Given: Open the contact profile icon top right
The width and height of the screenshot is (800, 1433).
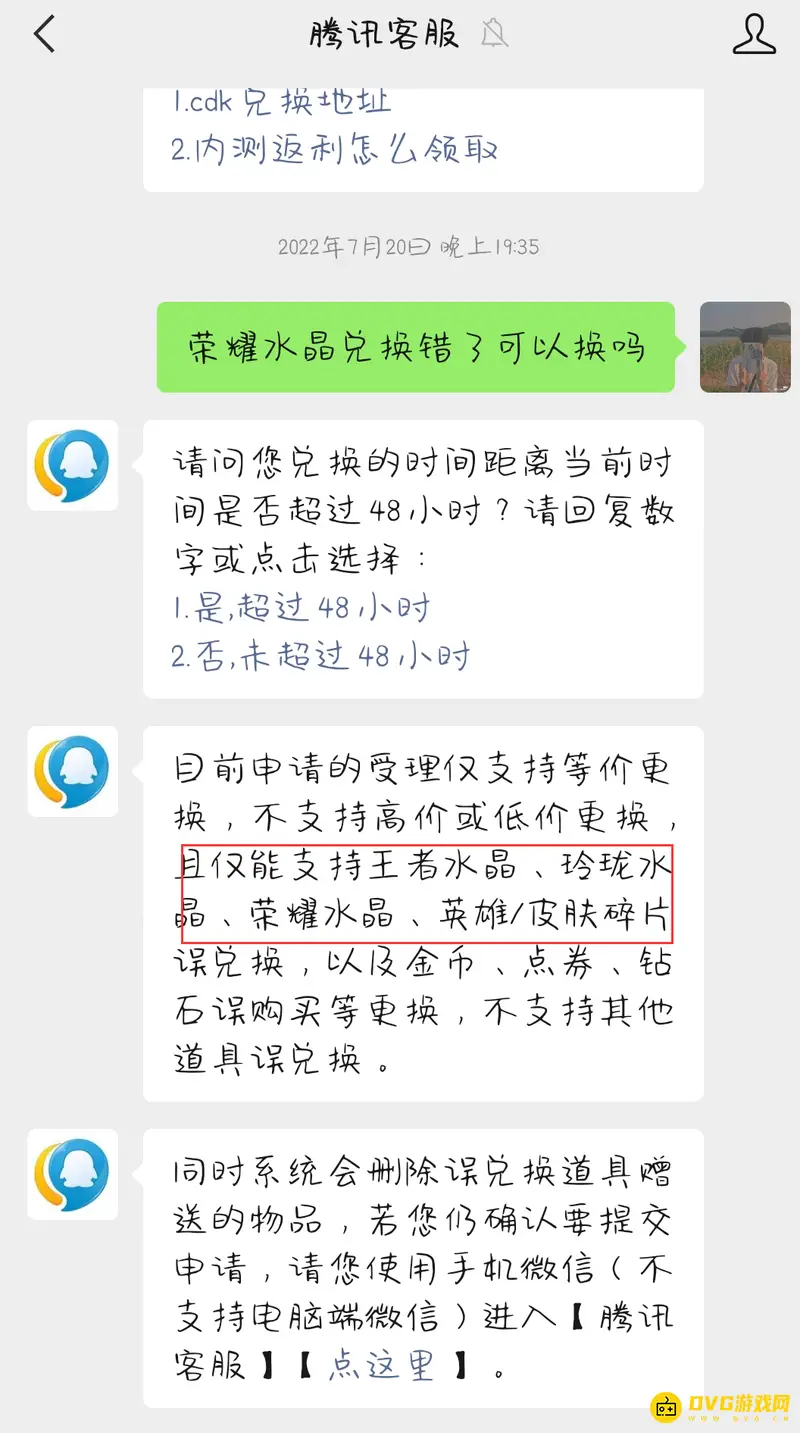Looking at the screenshot, I should click(754, 33).
